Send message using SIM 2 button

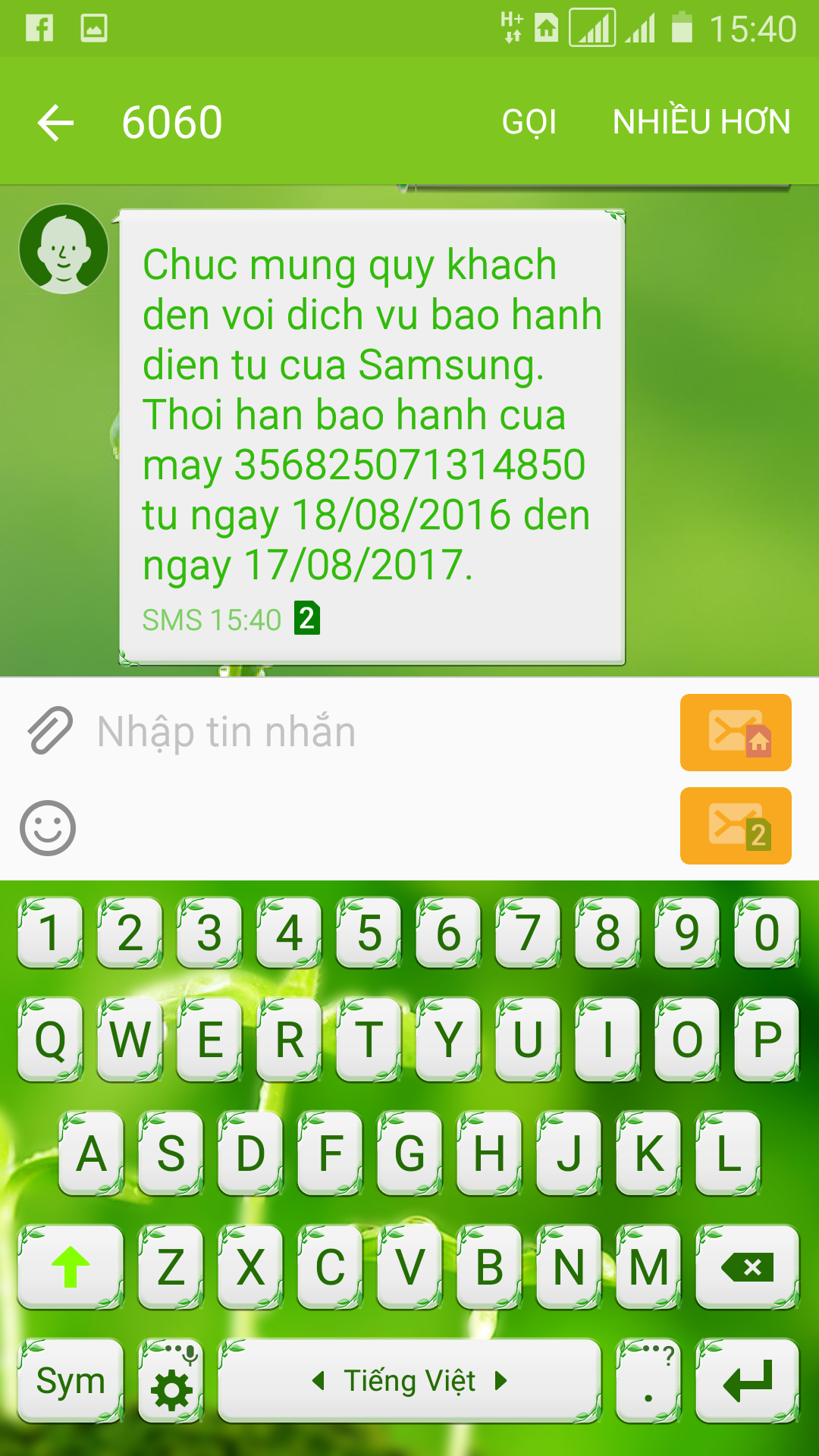(x=736, y=826)
